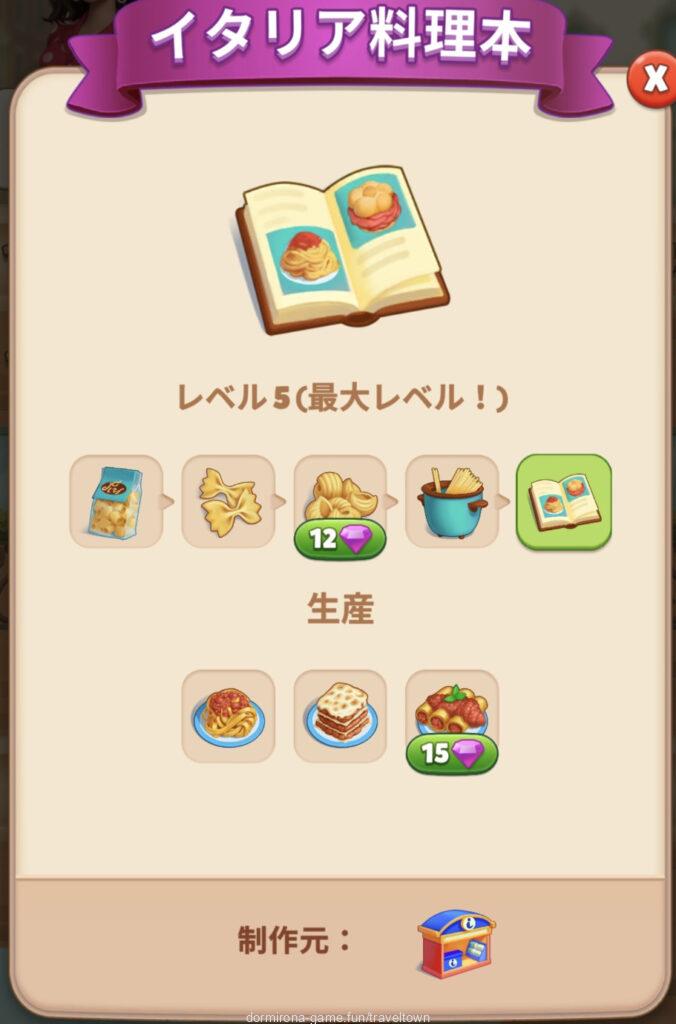
Task: Buy the shell pasta for 12 gems
Action: pos(340,540)
